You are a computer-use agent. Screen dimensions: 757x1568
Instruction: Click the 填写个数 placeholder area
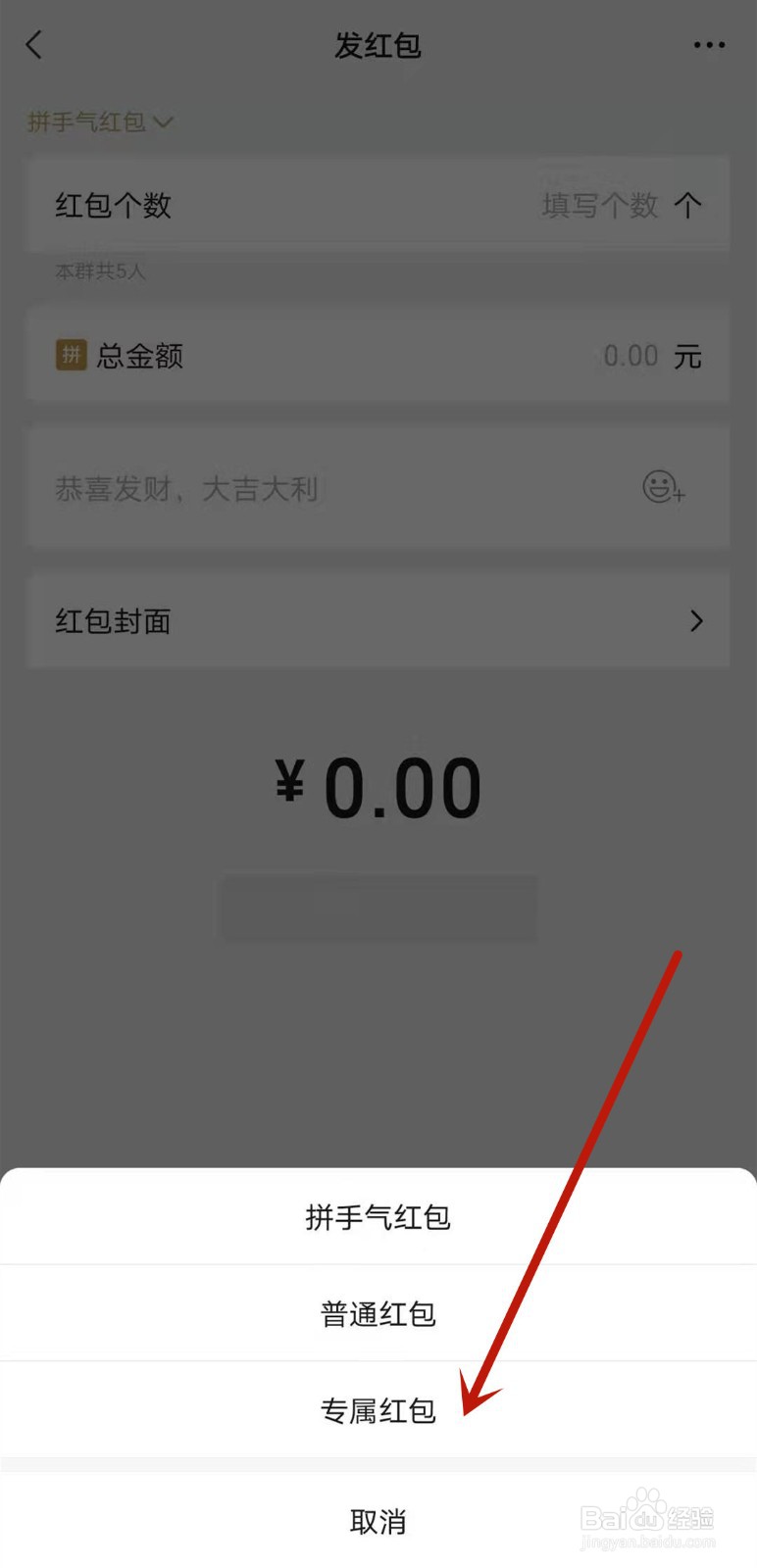pos(598,205)
